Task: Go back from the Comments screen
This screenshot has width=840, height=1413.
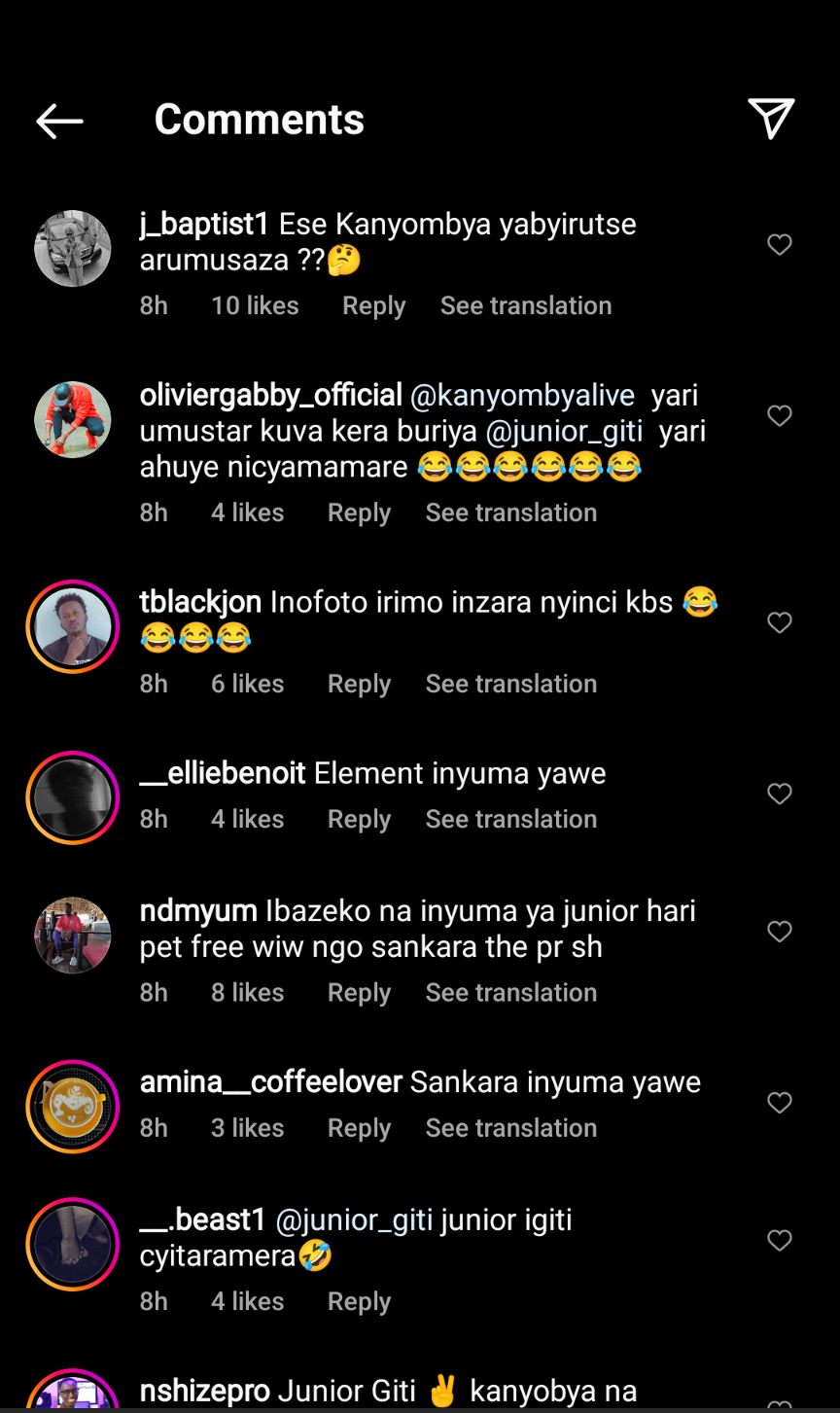Action: tap(59, 121)
